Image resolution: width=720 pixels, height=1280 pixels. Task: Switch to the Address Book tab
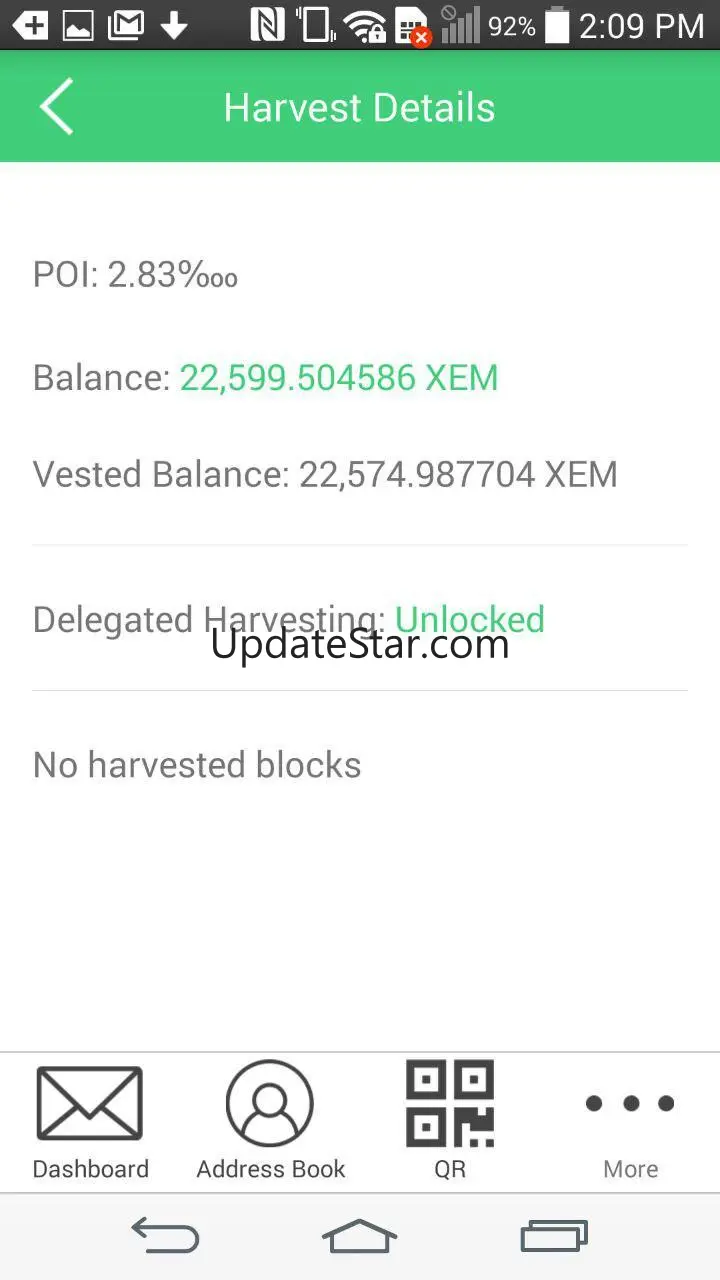pyautogui.click(x=270, y=1122)
